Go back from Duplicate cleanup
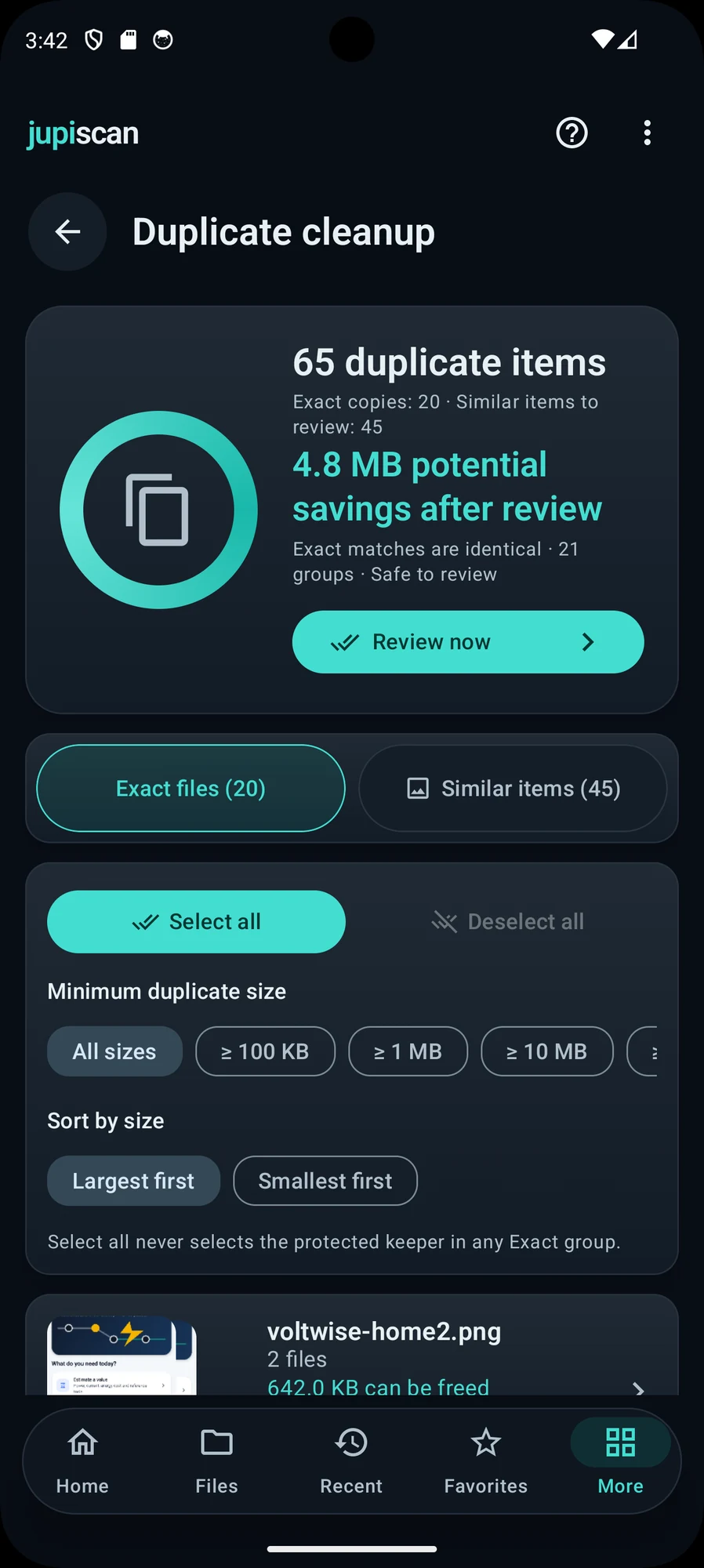Viewport: 704px width, 1568px height. pos(67,231)
